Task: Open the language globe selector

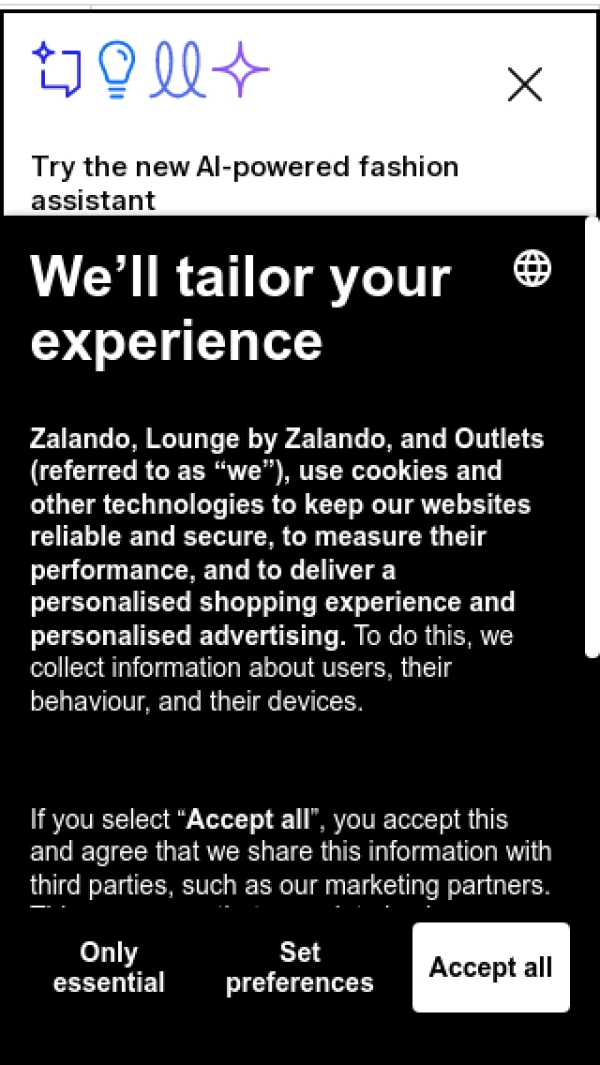Action: tap(532, 268)
